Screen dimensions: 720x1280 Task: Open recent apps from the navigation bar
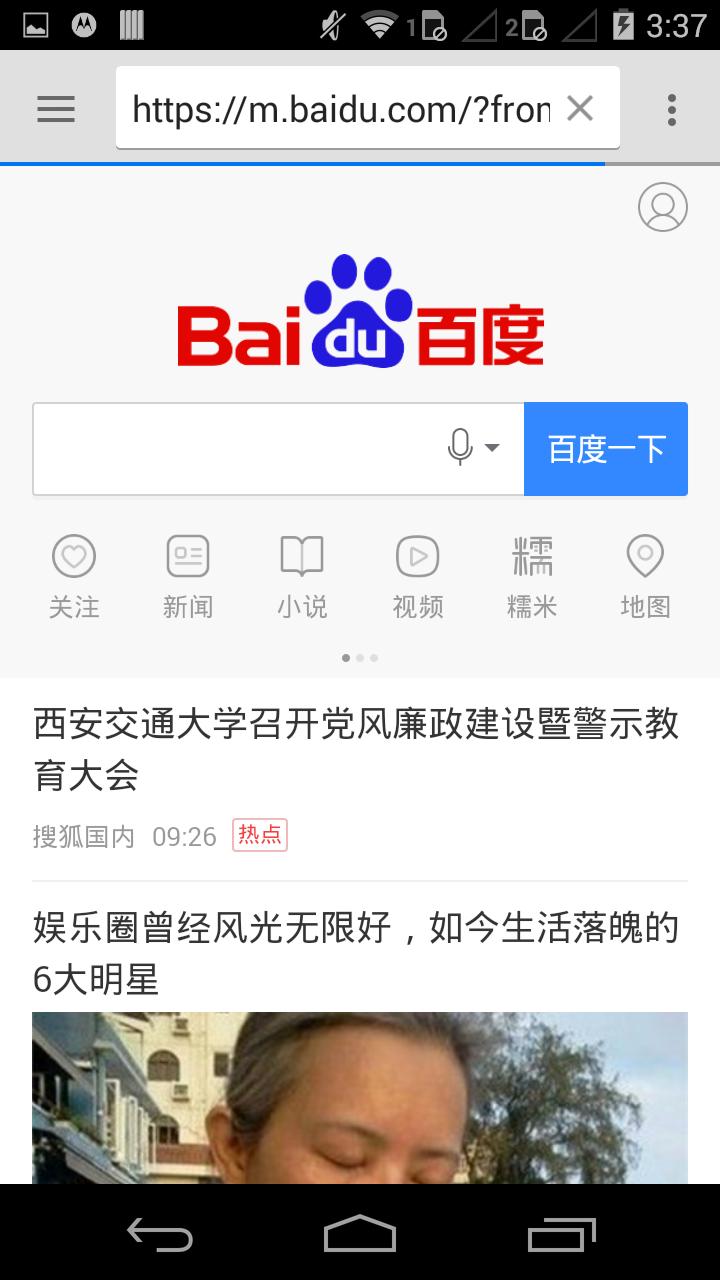561,1234
